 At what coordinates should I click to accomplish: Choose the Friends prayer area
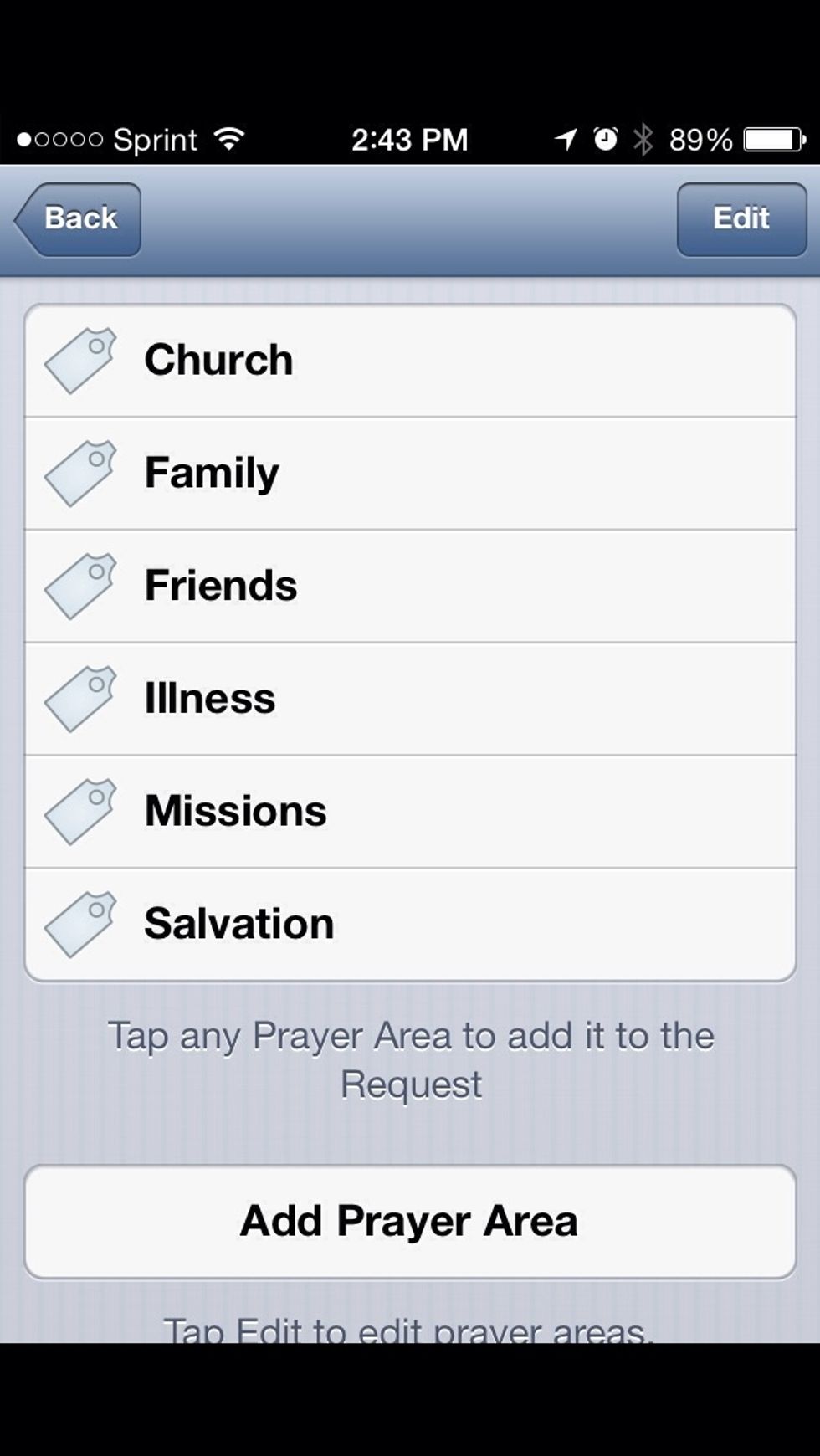[410, 587]
